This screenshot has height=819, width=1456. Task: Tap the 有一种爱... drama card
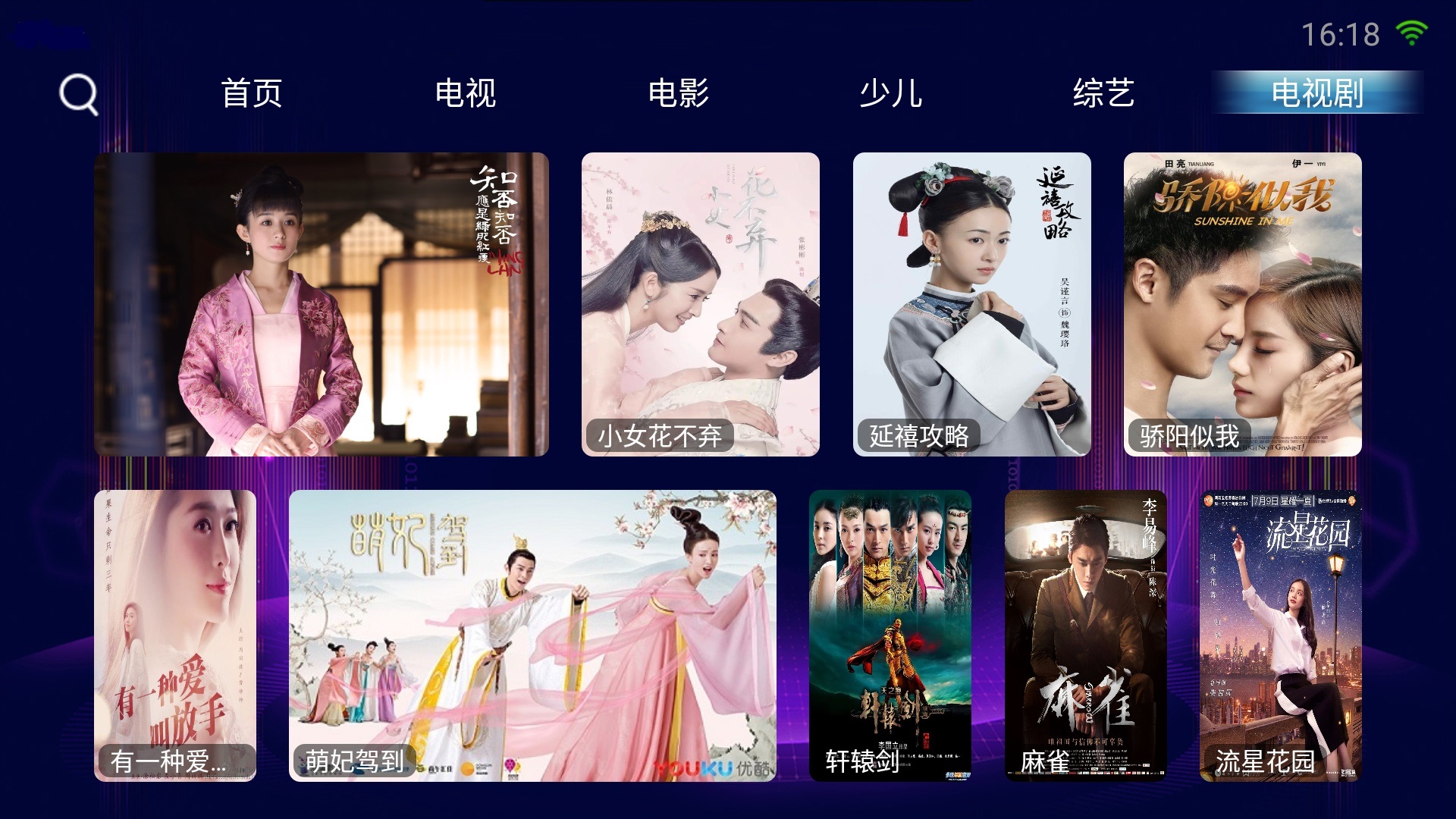tap(175, 635)
